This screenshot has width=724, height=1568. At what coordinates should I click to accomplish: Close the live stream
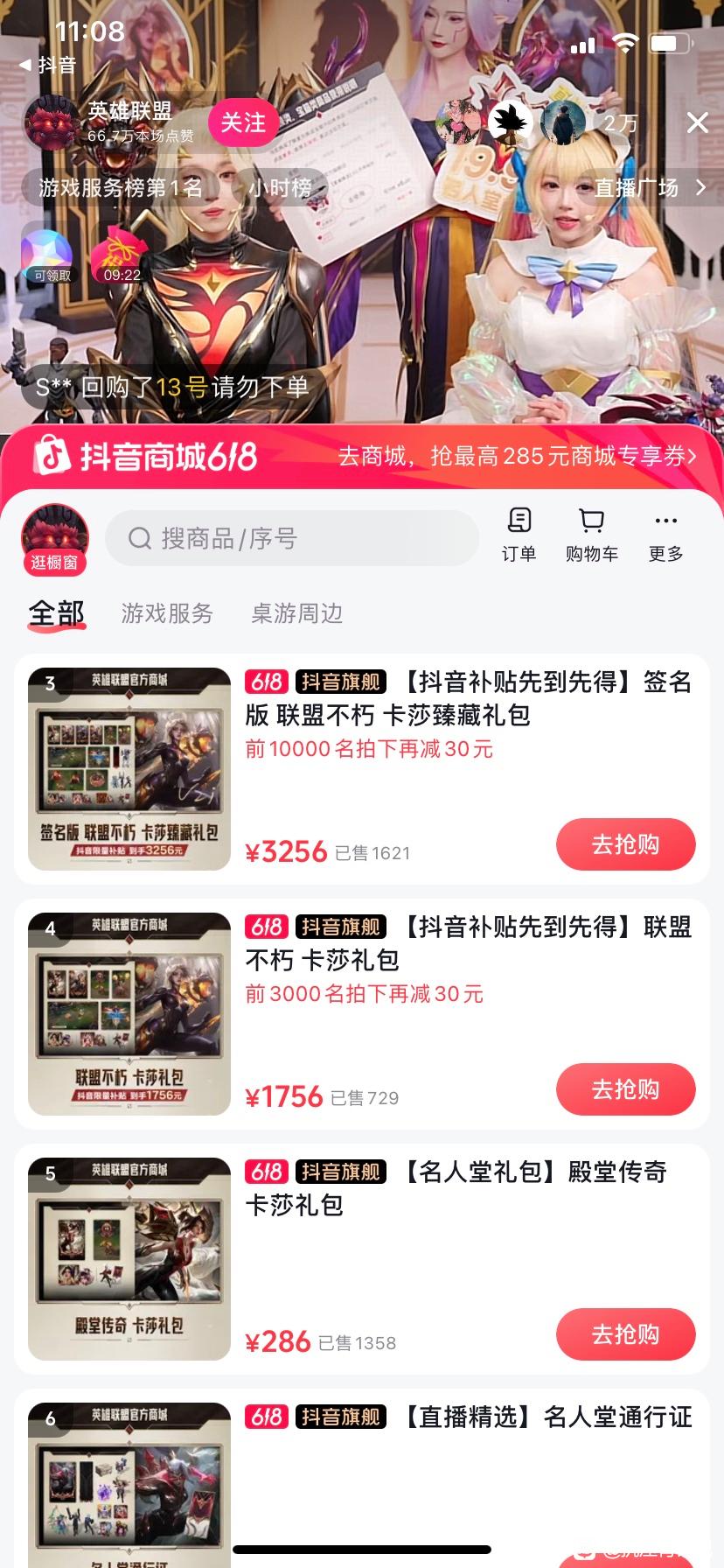(697, 122)
